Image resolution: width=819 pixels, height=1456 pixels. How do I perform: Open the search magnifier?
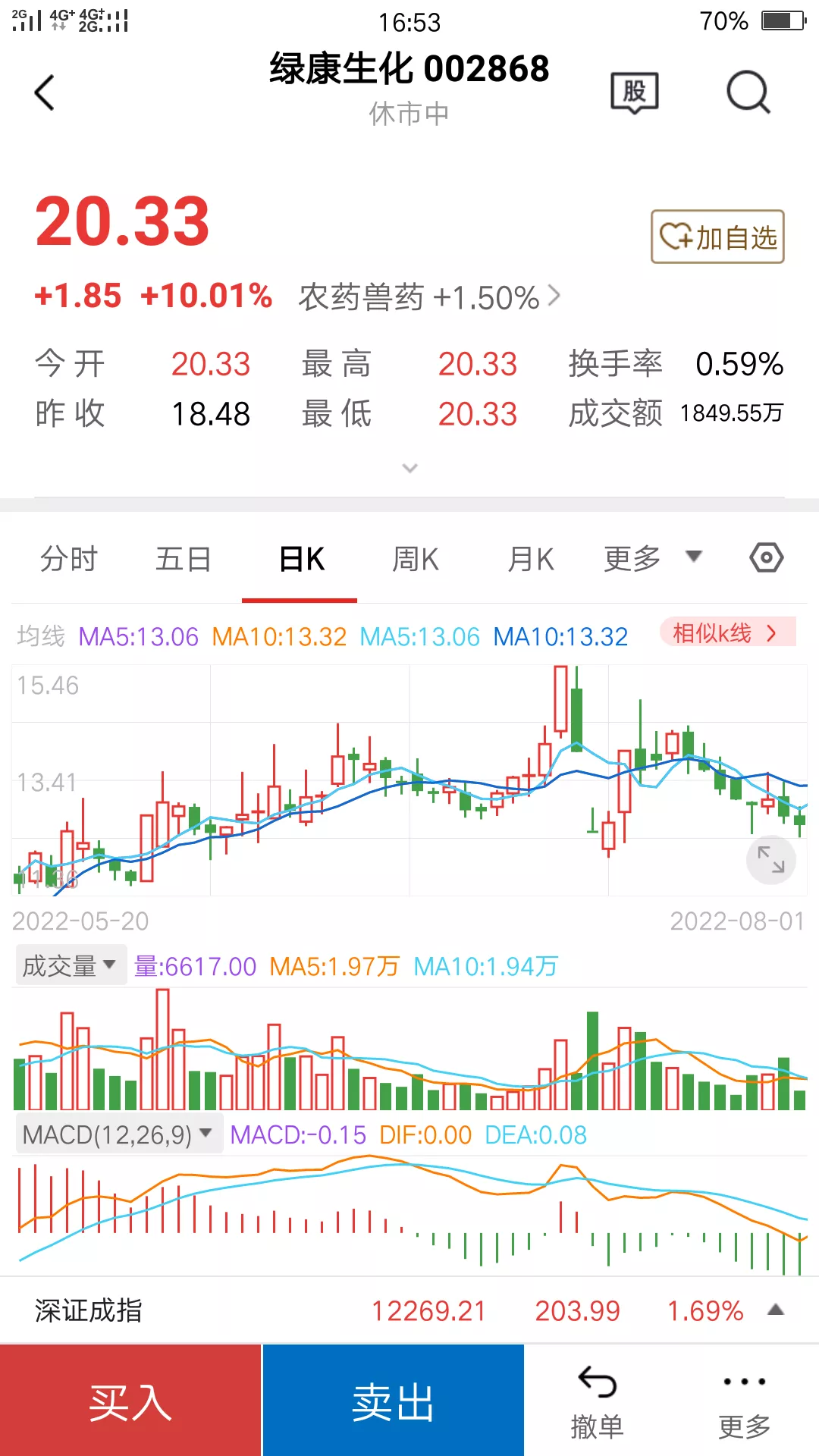coord(748,93)
